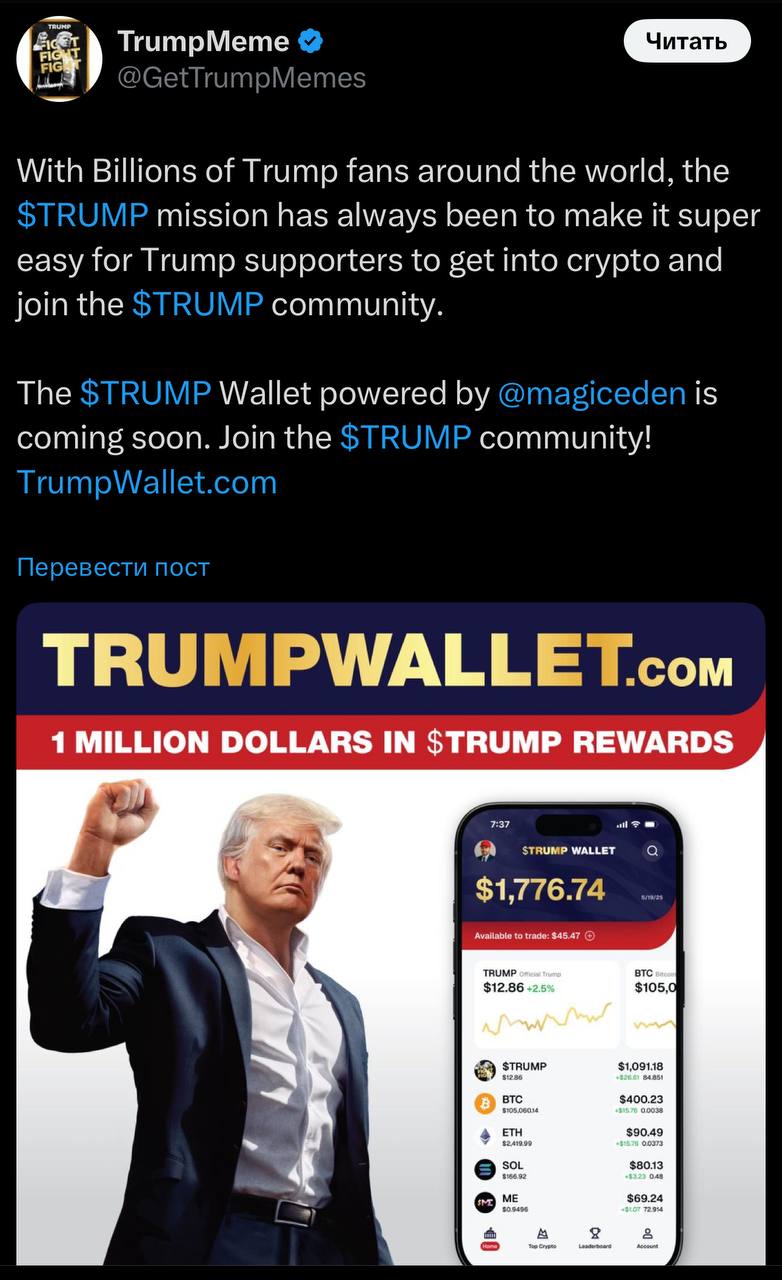This screenshot has height=1280, width=782.
Task: View the attached TrumpWallet.com image
Action: click(390, 930)
